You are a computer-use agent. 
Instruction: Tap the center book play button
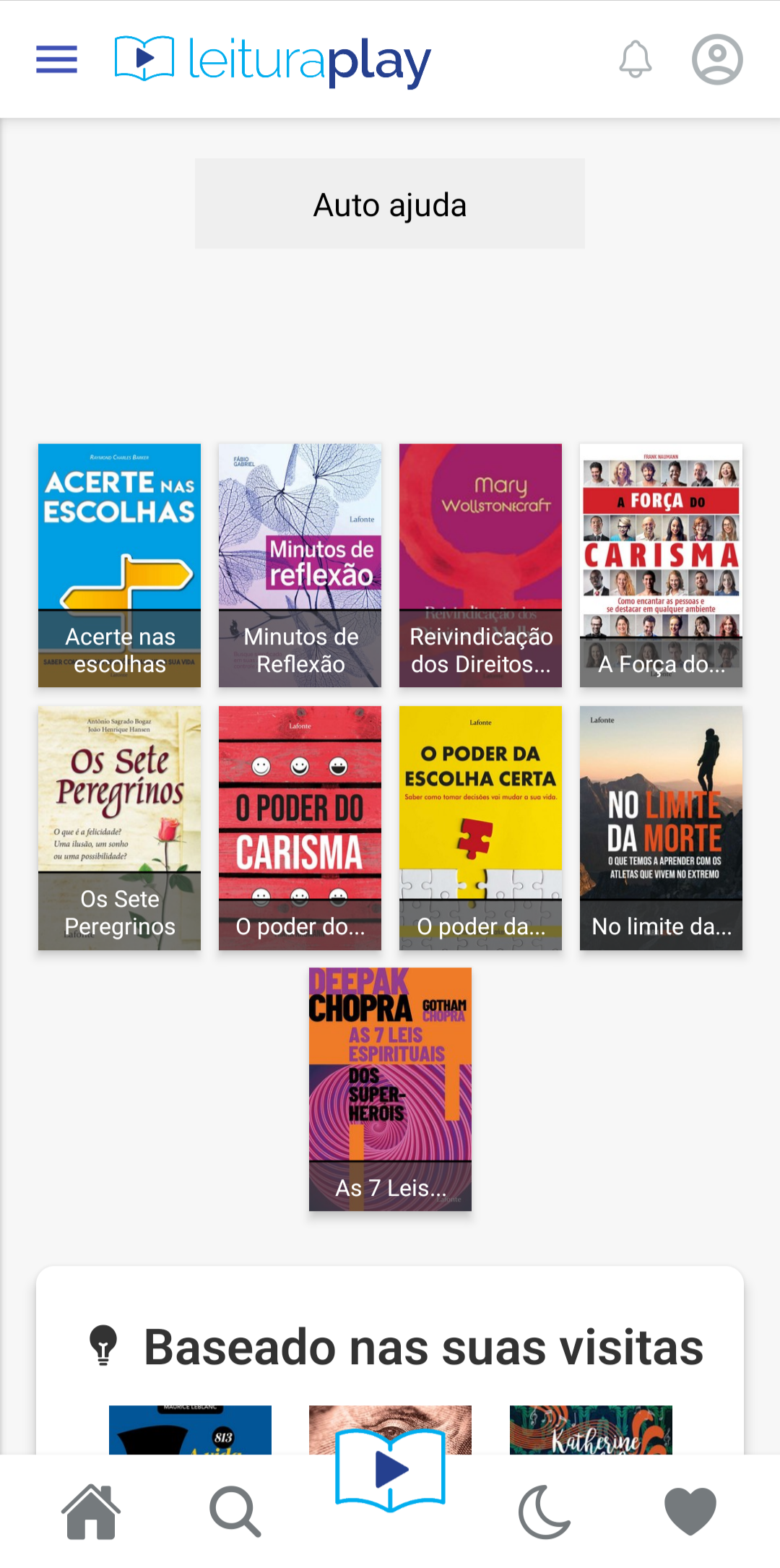pos(390,1470)
